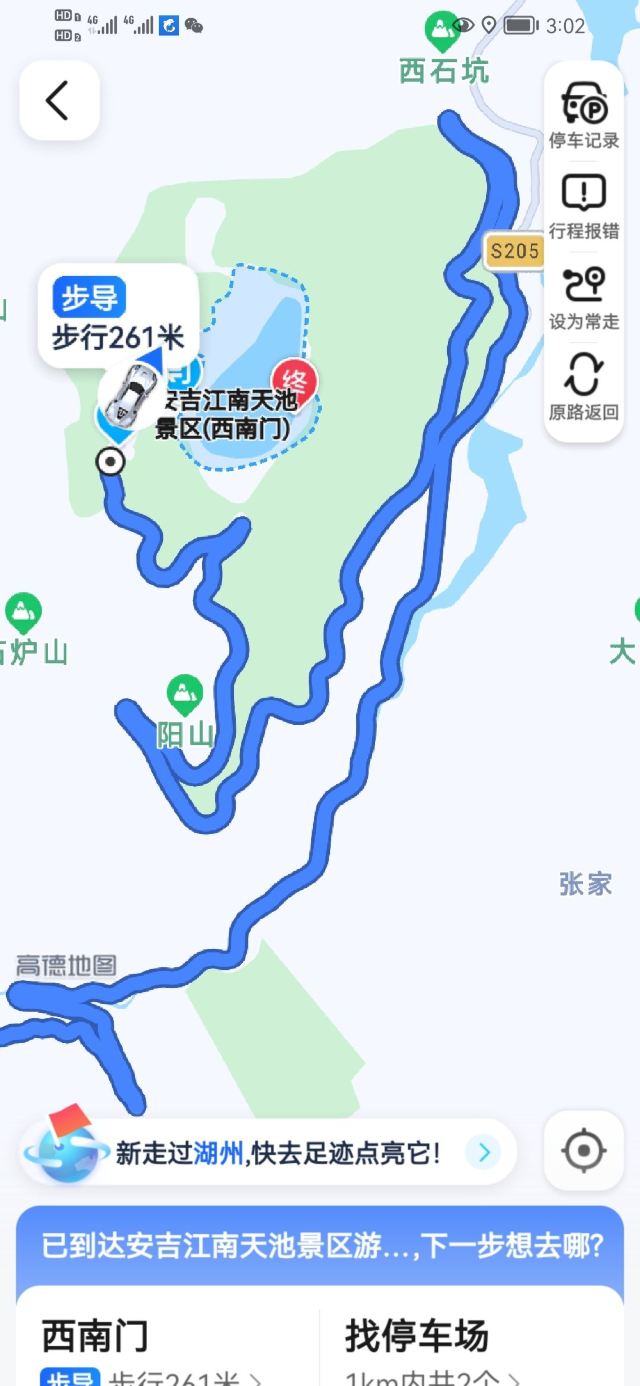Recenter the map on my location
The width and height of the screenshot is (640, 1386).
tap(584, 1151)
